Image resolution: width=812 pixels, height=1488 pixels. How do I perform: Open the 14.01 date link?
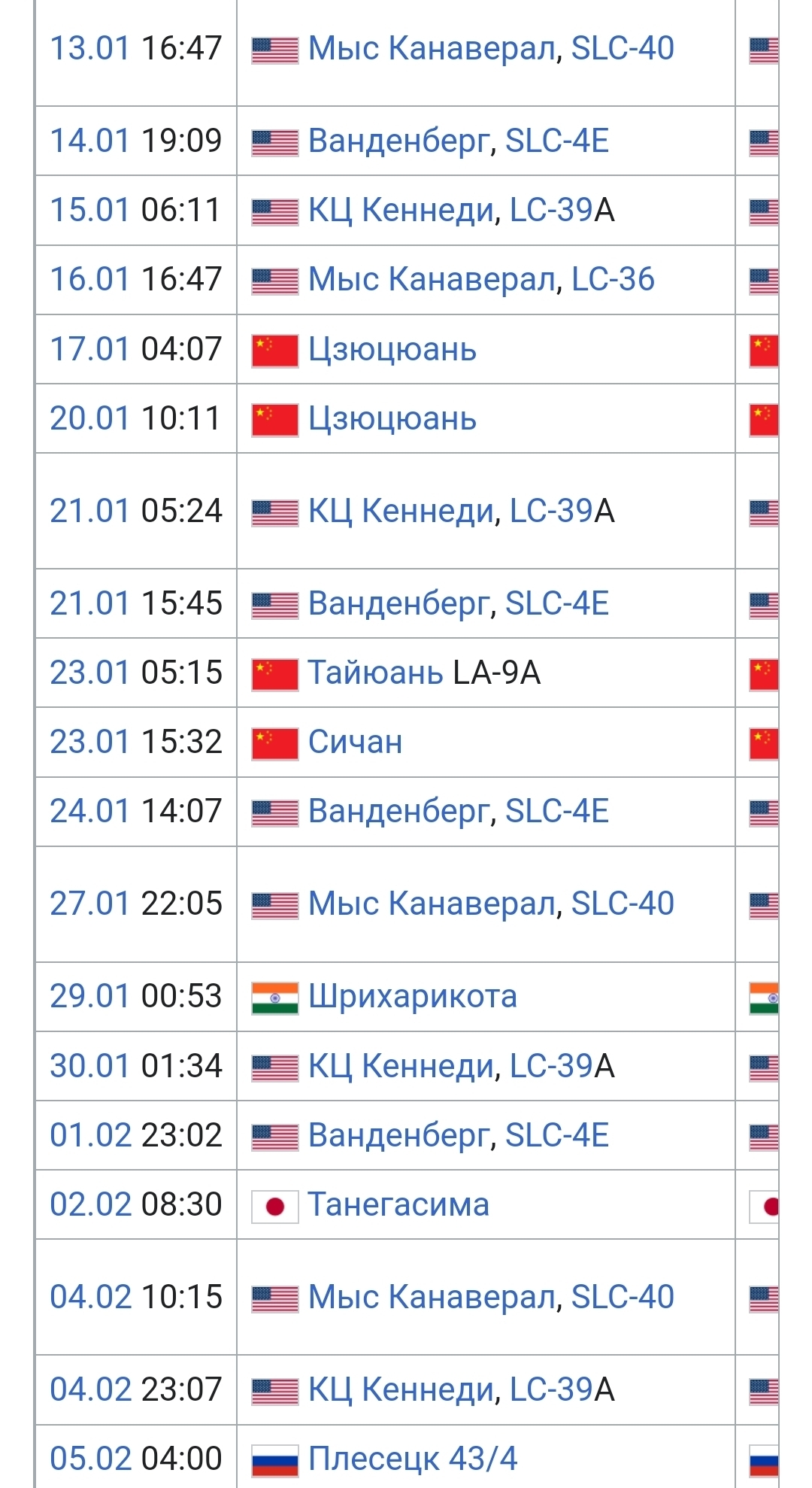[89, 141]
